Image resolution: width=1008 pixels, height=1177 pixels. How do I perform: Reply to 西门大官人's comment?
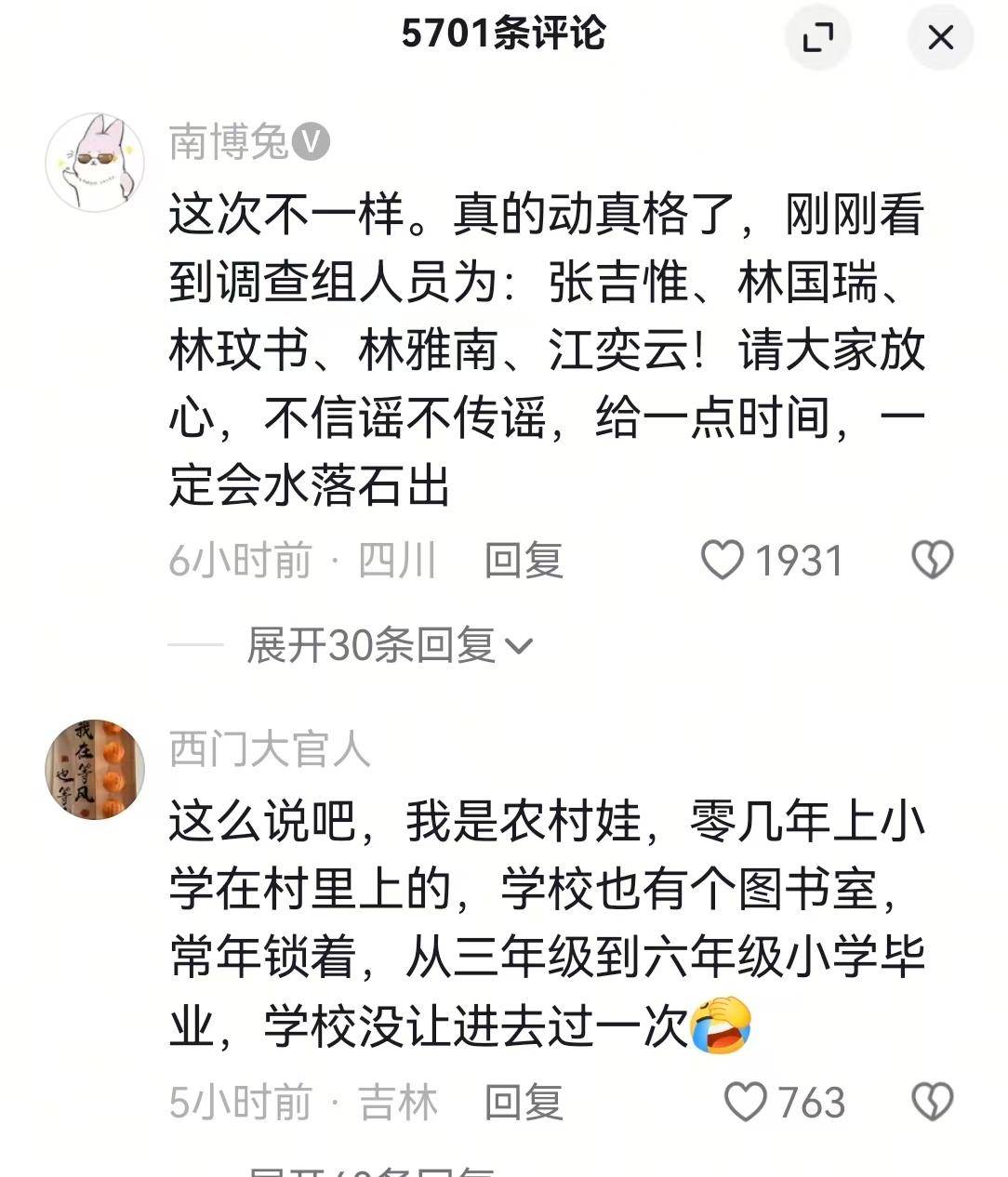coord(524,1103)
